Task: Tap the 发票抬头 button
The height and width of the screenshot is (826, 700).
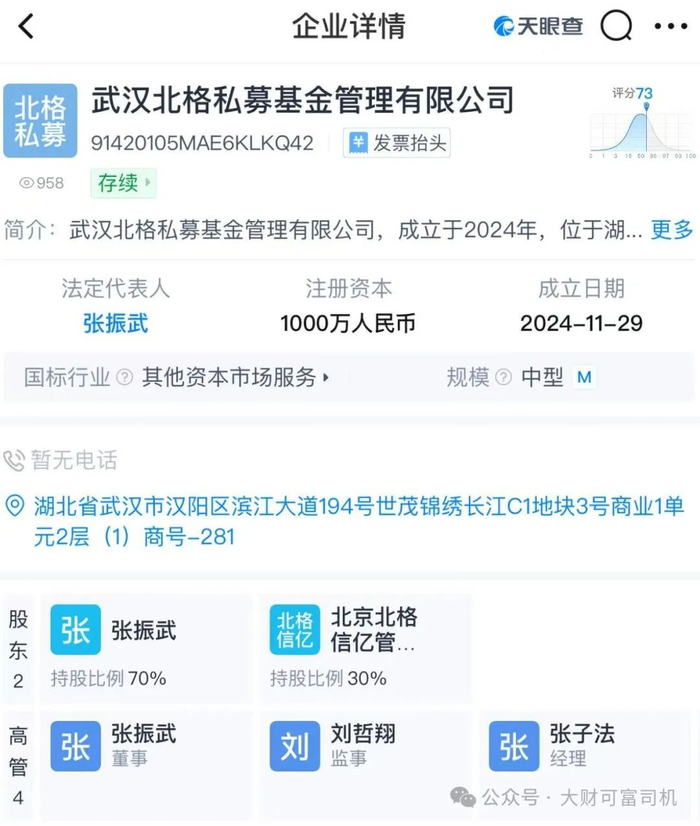Action: pos(397,143)
